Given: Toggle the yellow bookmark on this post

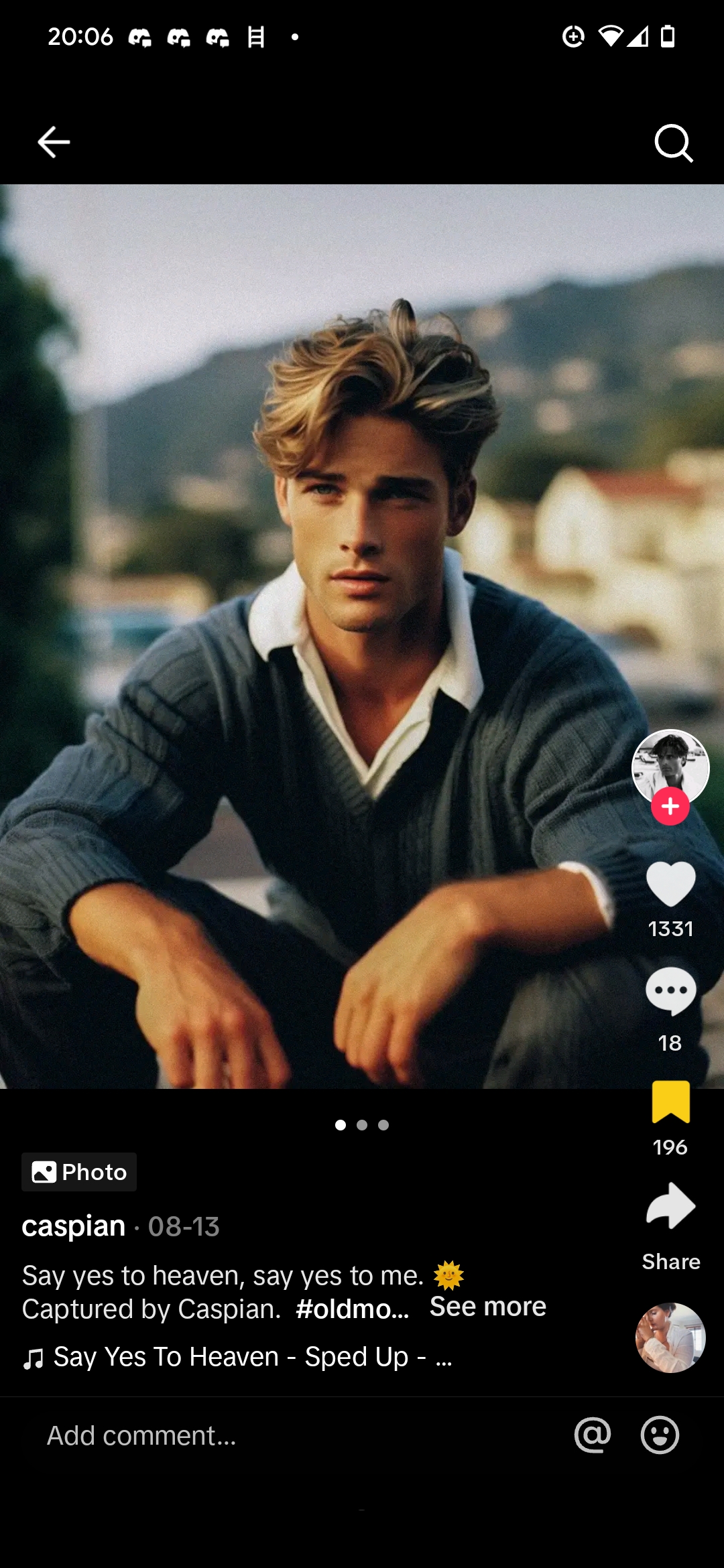Looking at the screenshot, I should pyautogui.click(x=670, y=1102).
